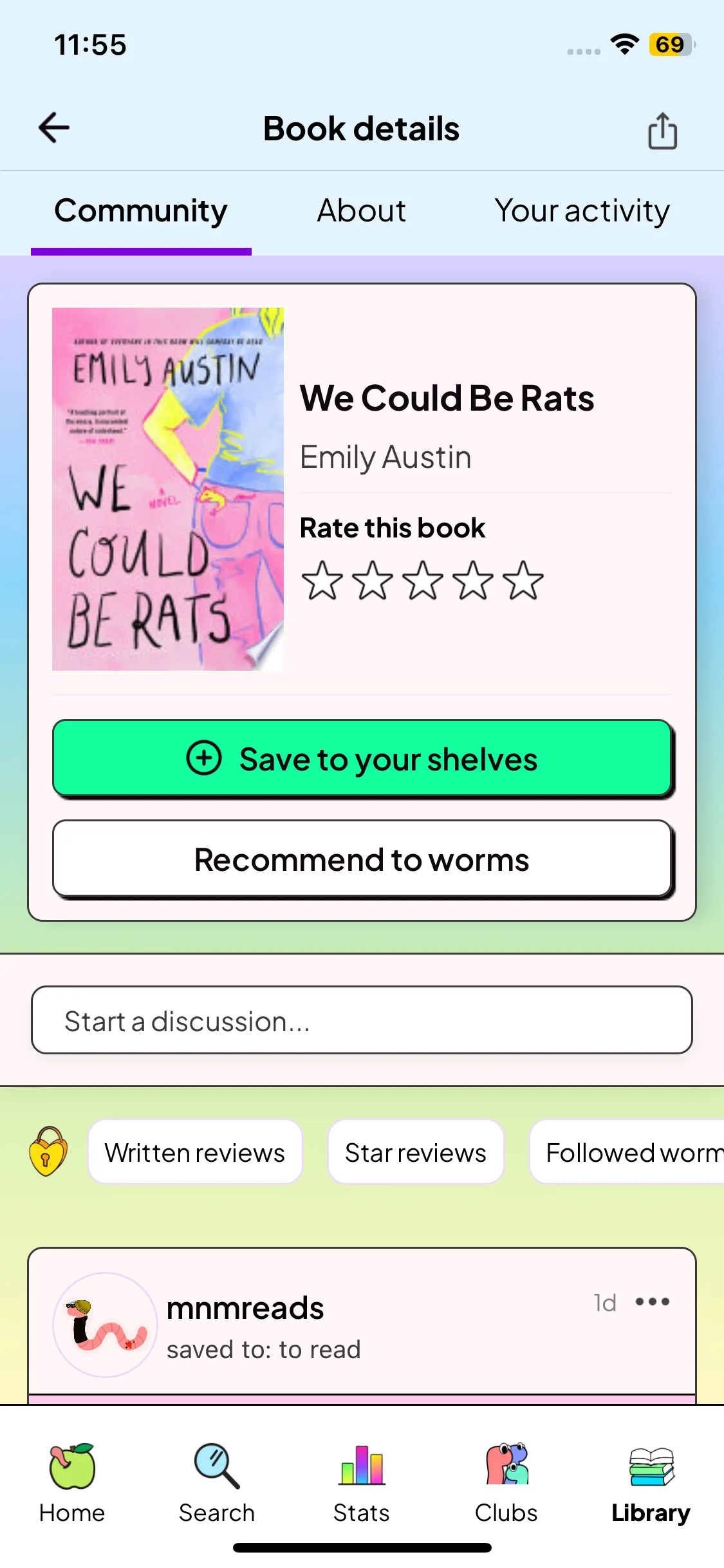Tap the Start a discussion field

[x=362, y=1021]
